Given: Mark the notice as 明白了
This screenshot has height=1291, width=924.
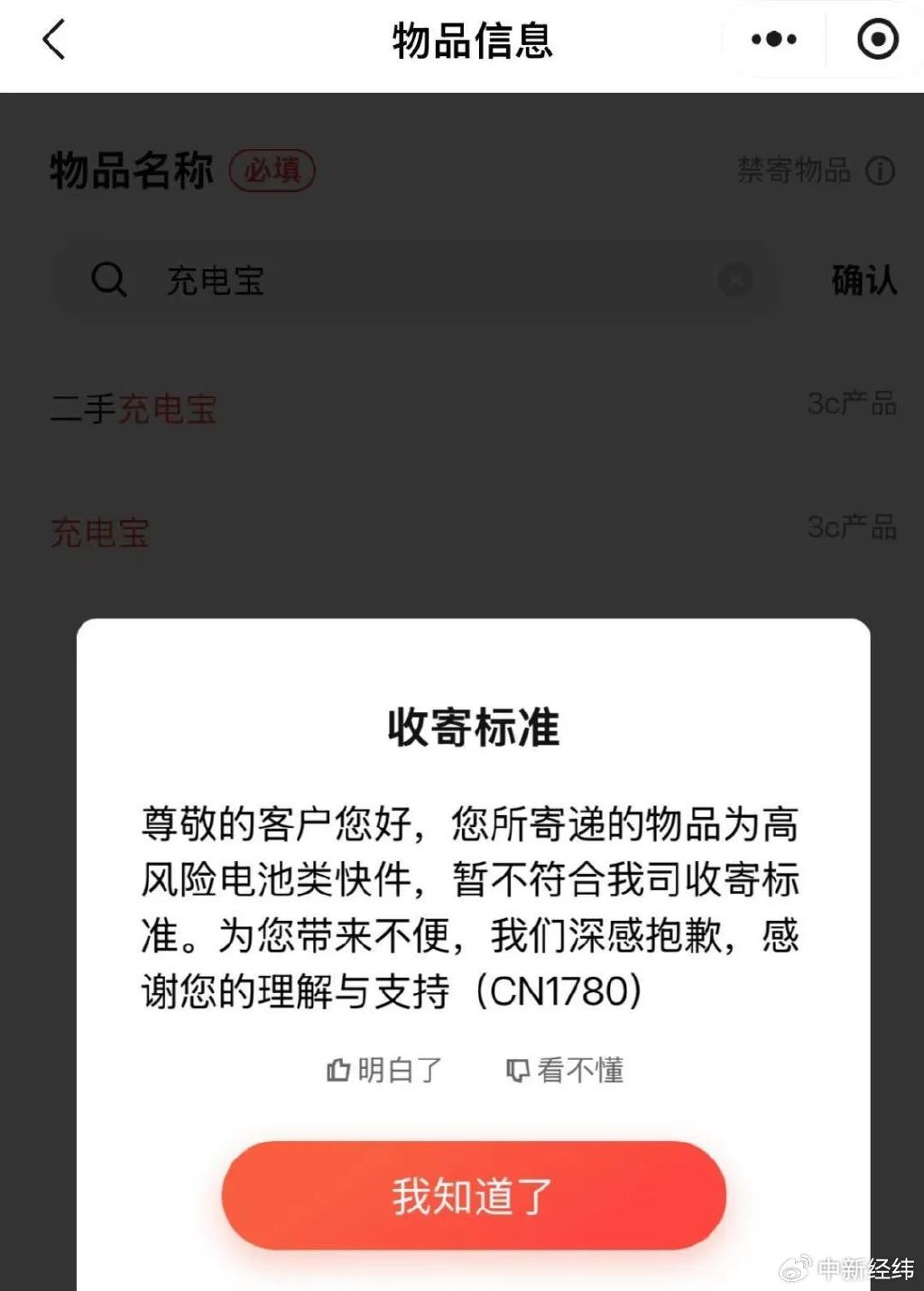Looking at the screenshot, I should click(x=384, y=1071).
